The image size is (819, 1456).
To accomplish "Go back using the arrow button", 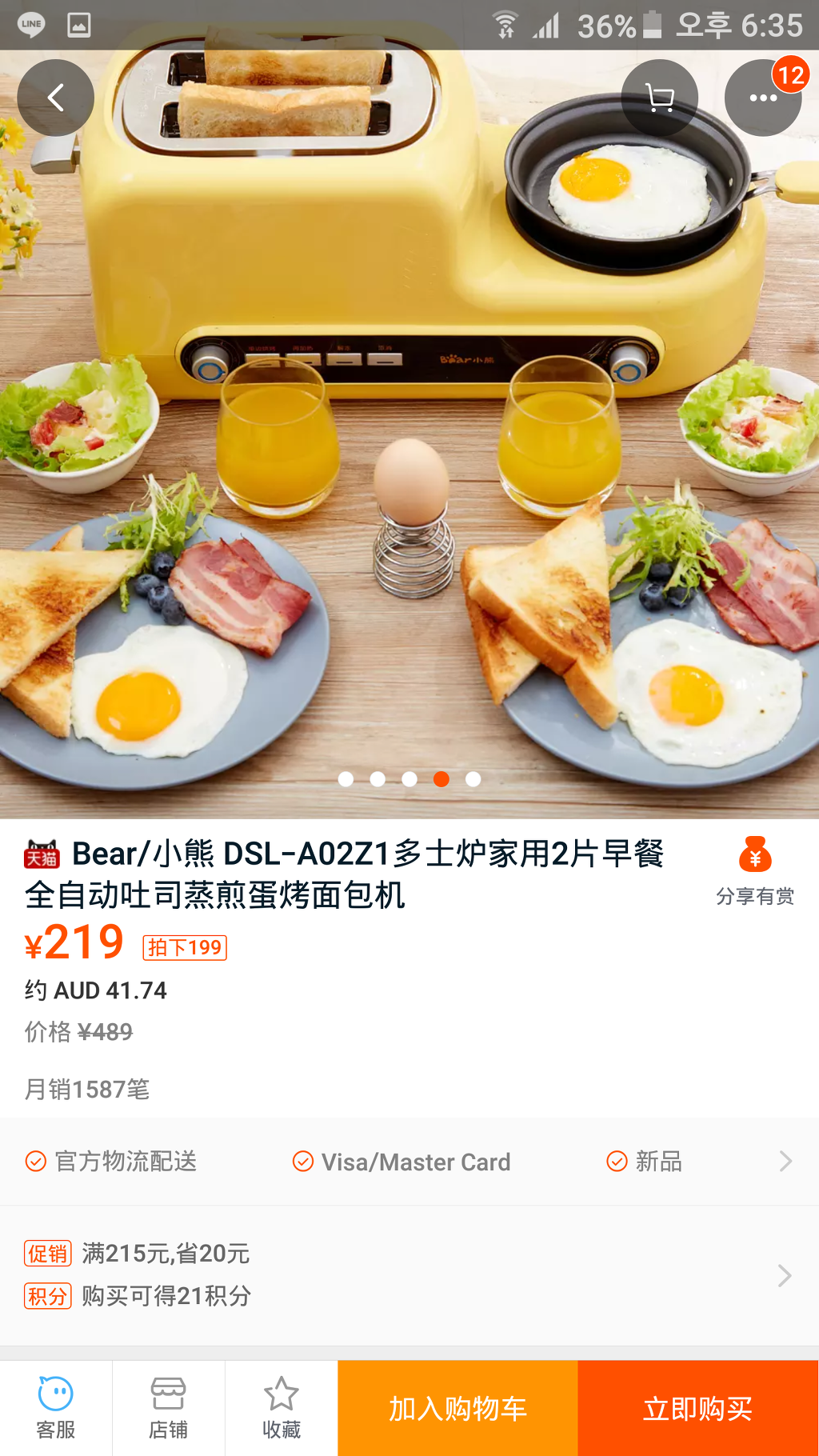I will [55, 98].
